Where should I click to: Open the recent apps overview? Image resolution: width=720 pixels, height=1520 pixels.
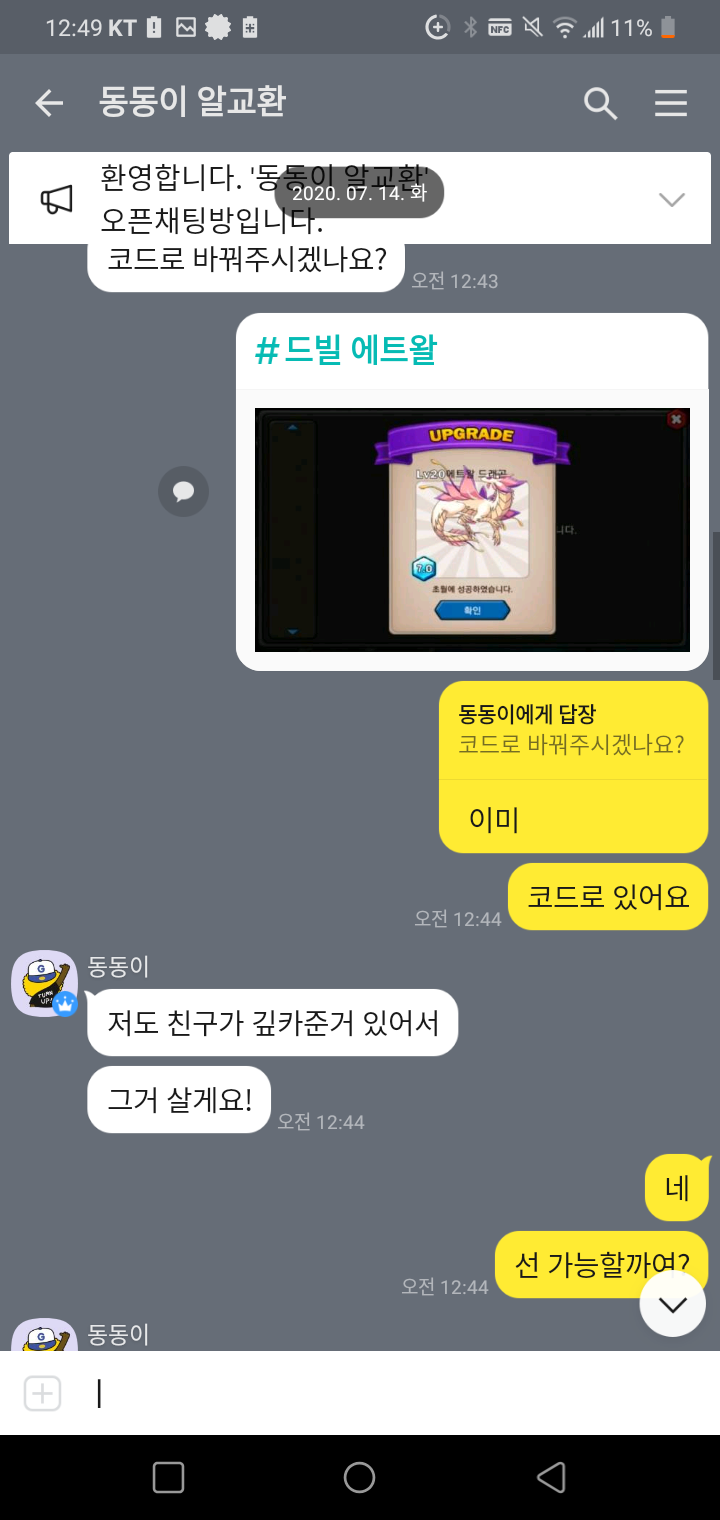pos(168,1477)
